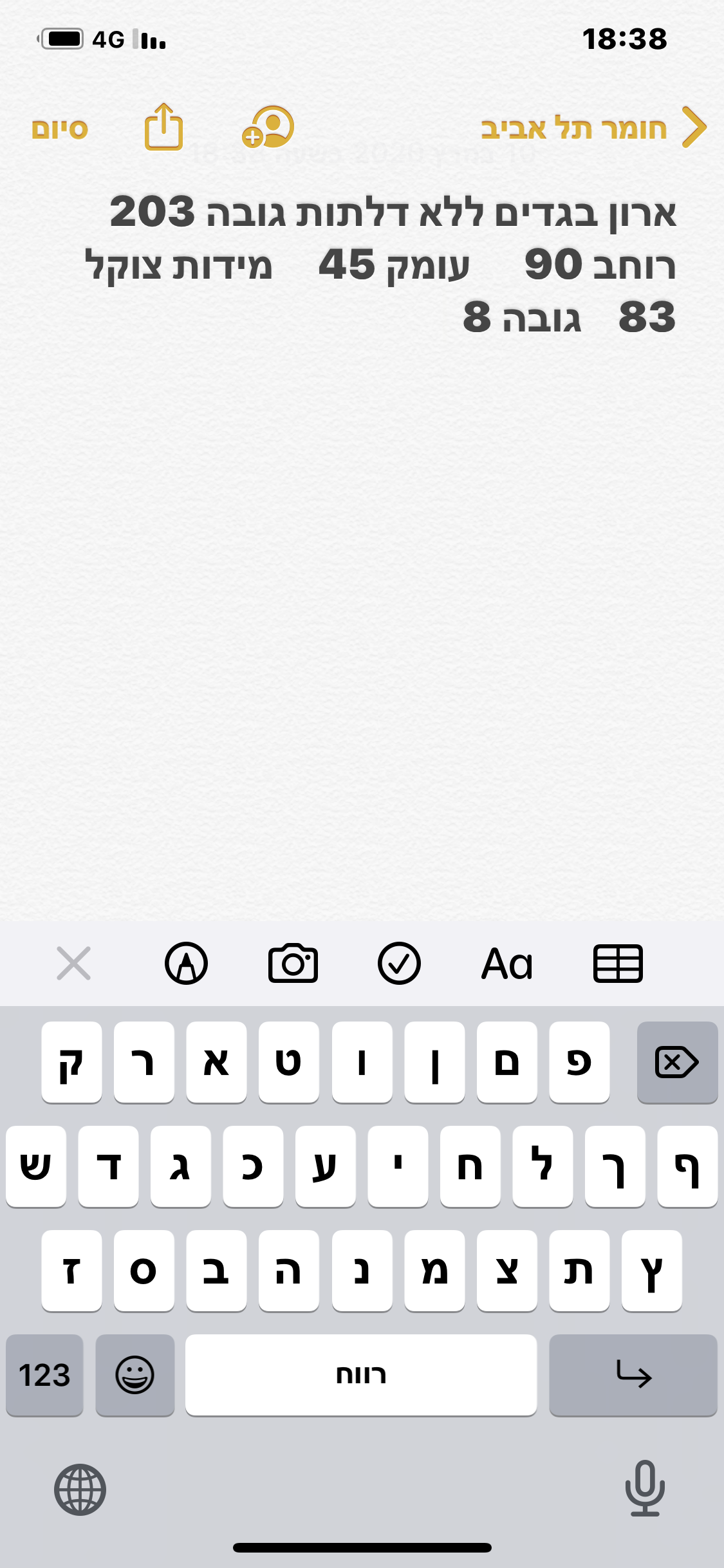
Task: Go back to חומר תל אביב folder
Action: pyautogui.click(x=594, y=127)
